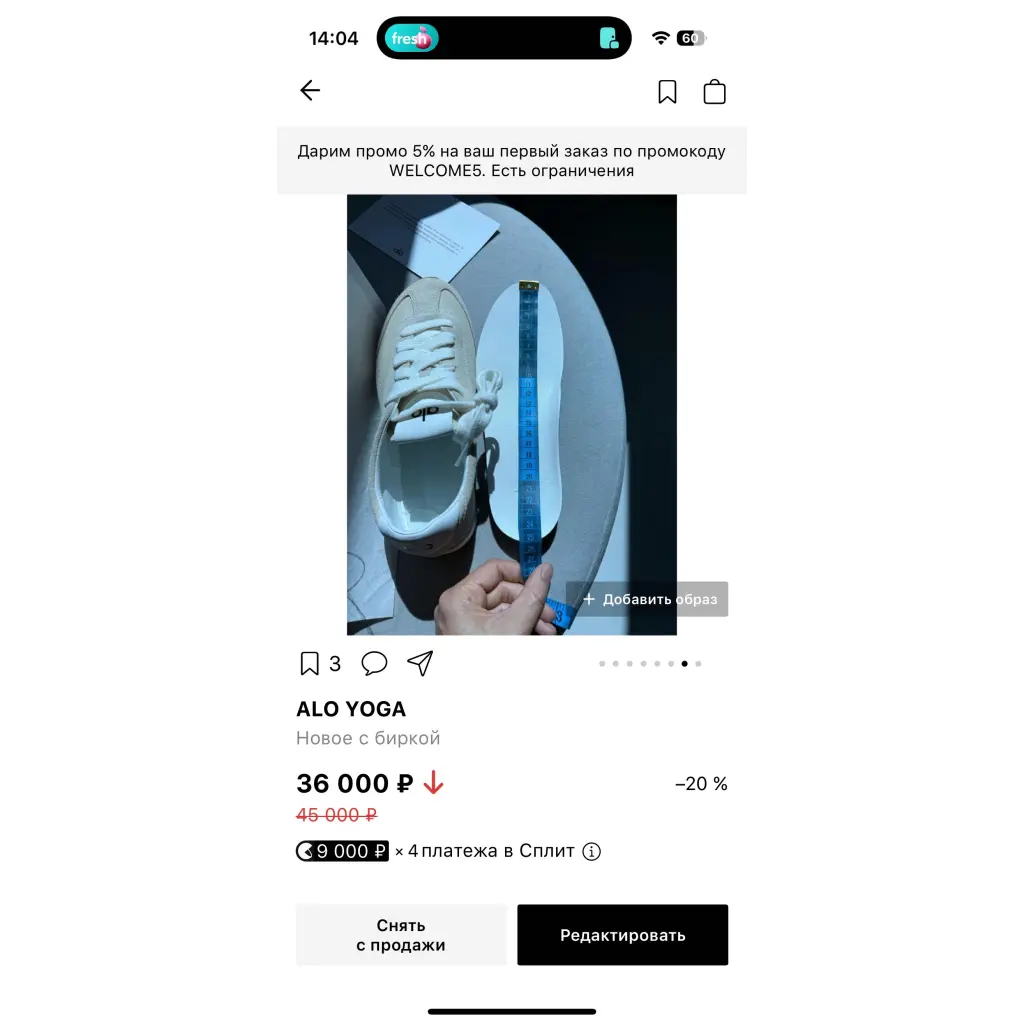Tap Добавить образ button

pyautogui.click(x=650, y=599)
